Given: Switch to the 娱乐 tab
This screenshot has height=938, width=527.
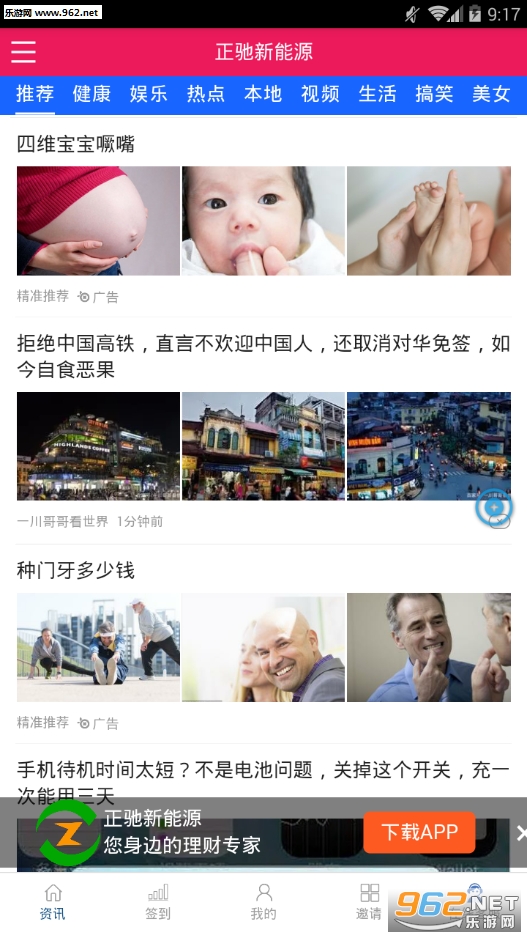Looking at the screenshot, I should coord(148,94).
